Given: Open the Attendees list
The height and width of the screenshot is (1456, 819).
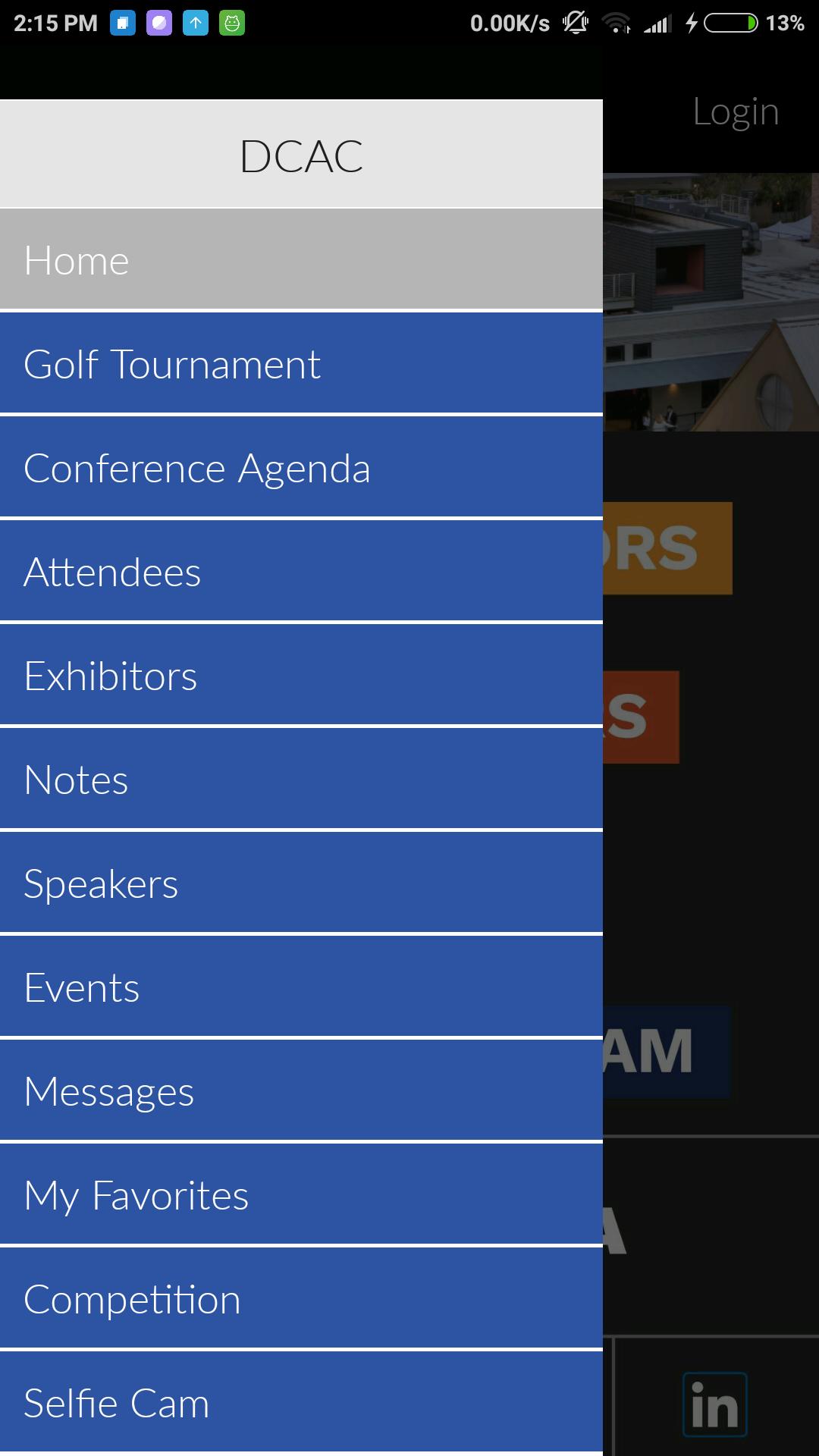Looking at the screenshot, I should (301, 572).
